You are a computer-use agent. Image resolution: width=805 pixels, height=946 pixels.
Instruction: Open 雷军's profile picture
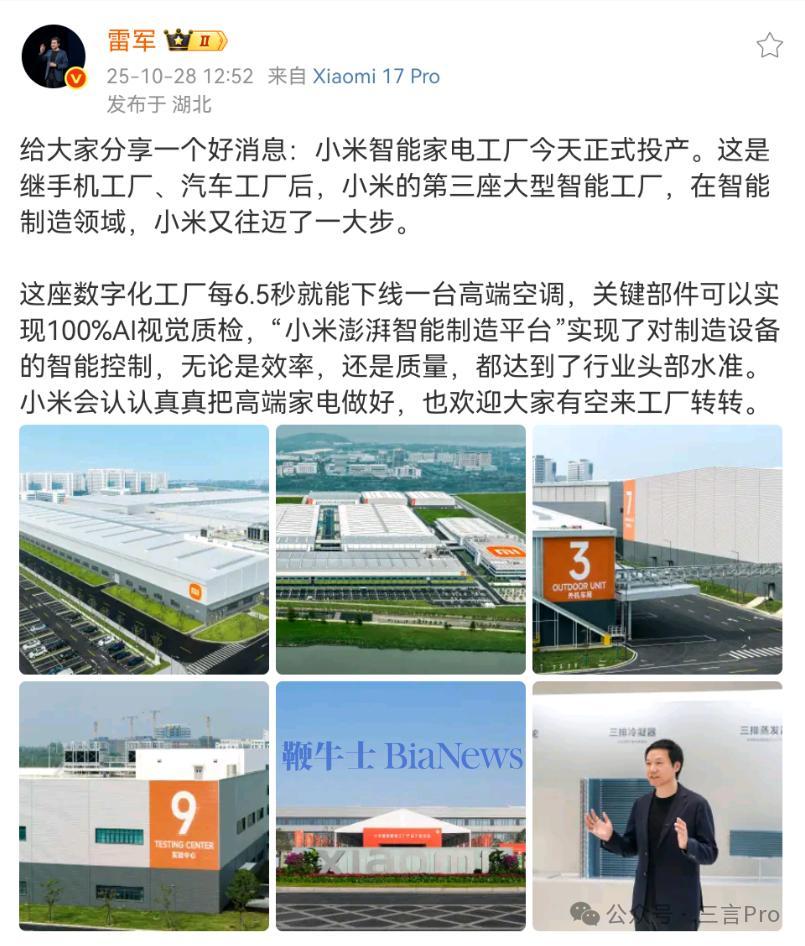pos(53,56)
